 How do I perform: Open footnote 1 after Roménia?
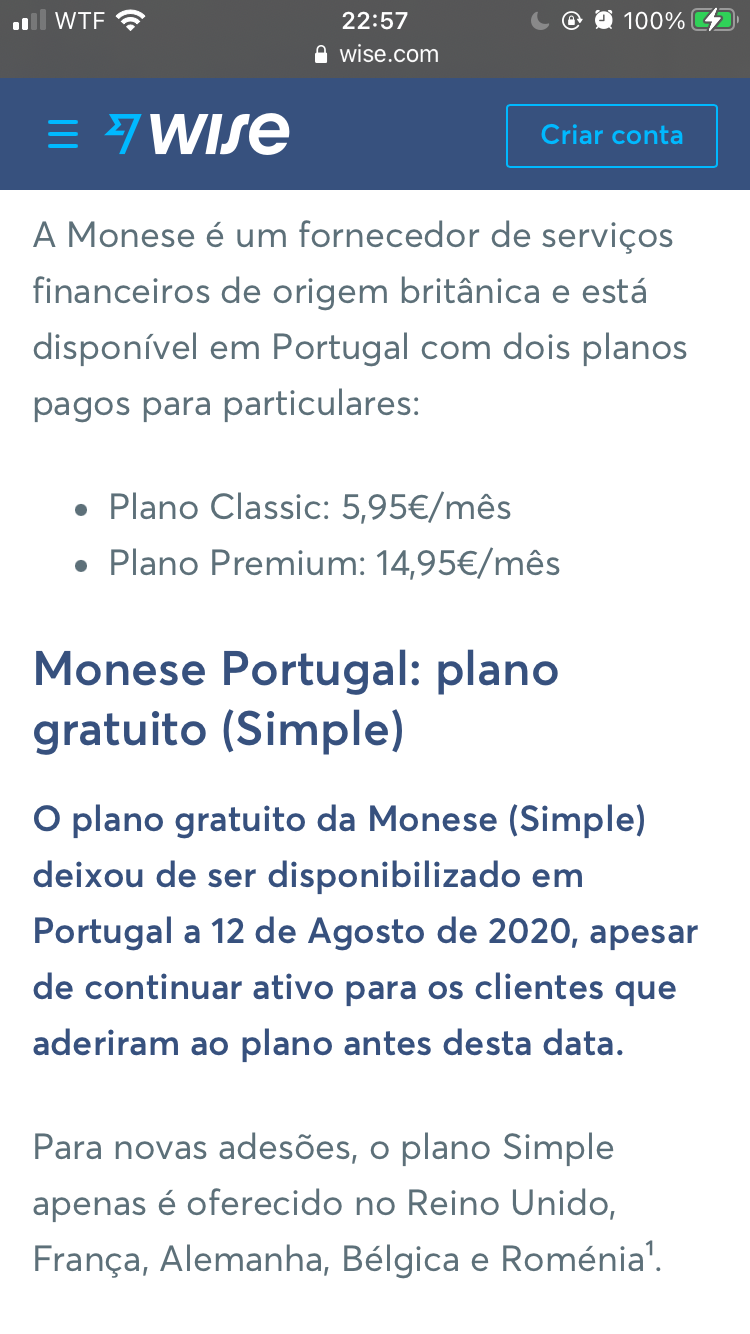(648, 1248)
